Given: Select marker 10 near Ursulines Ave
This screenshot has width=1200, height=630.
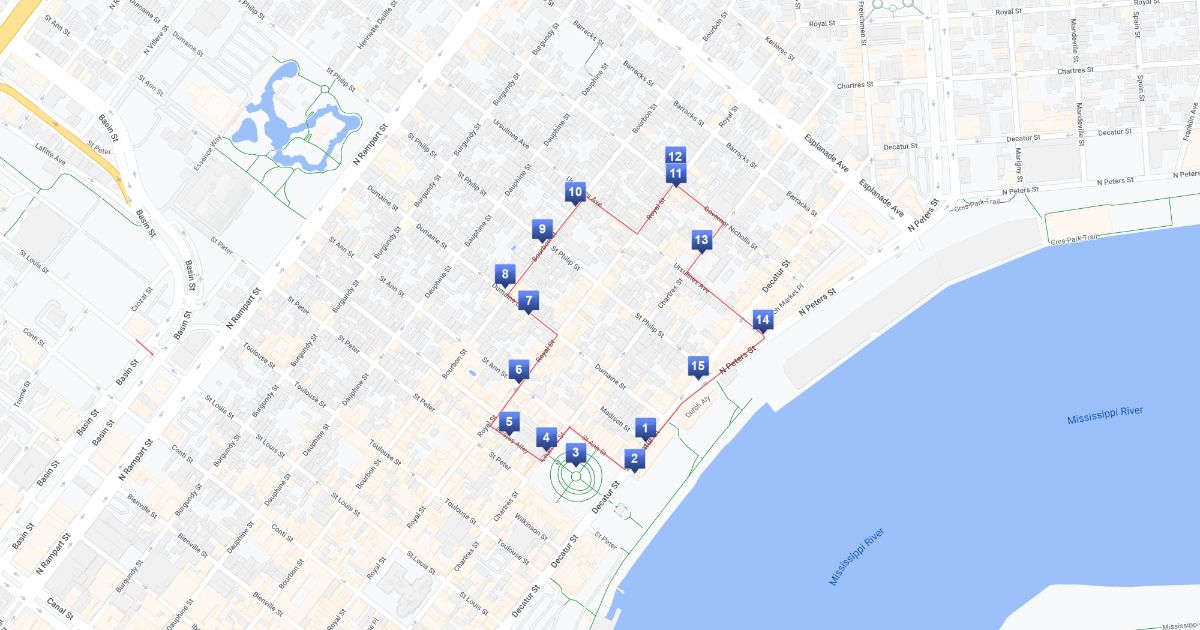Looking at the screenshot, I should [575, 191].
